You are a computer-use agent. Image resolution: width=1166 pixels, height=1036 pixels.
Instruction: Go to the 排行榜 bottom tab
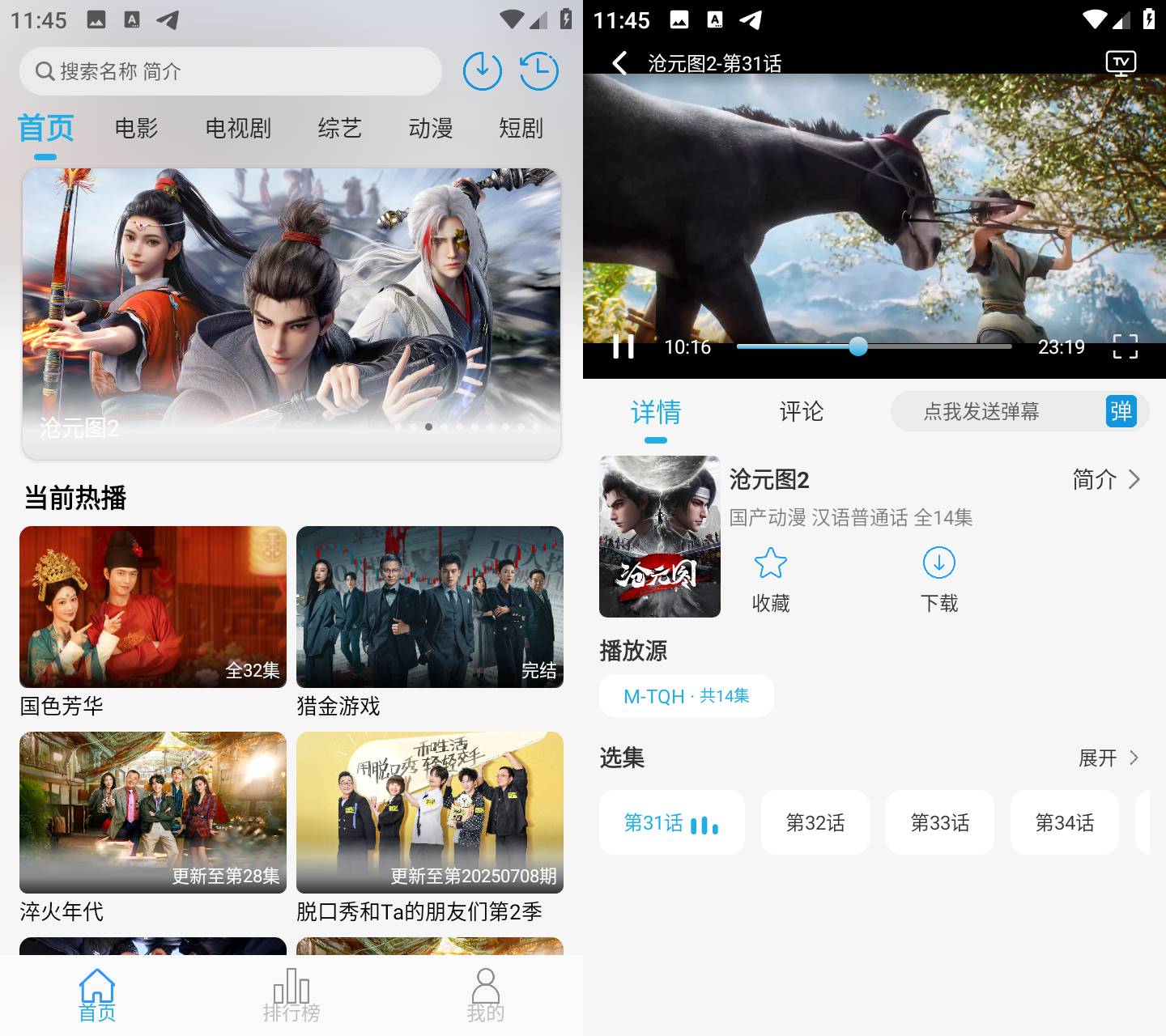[x=291, y=996]
